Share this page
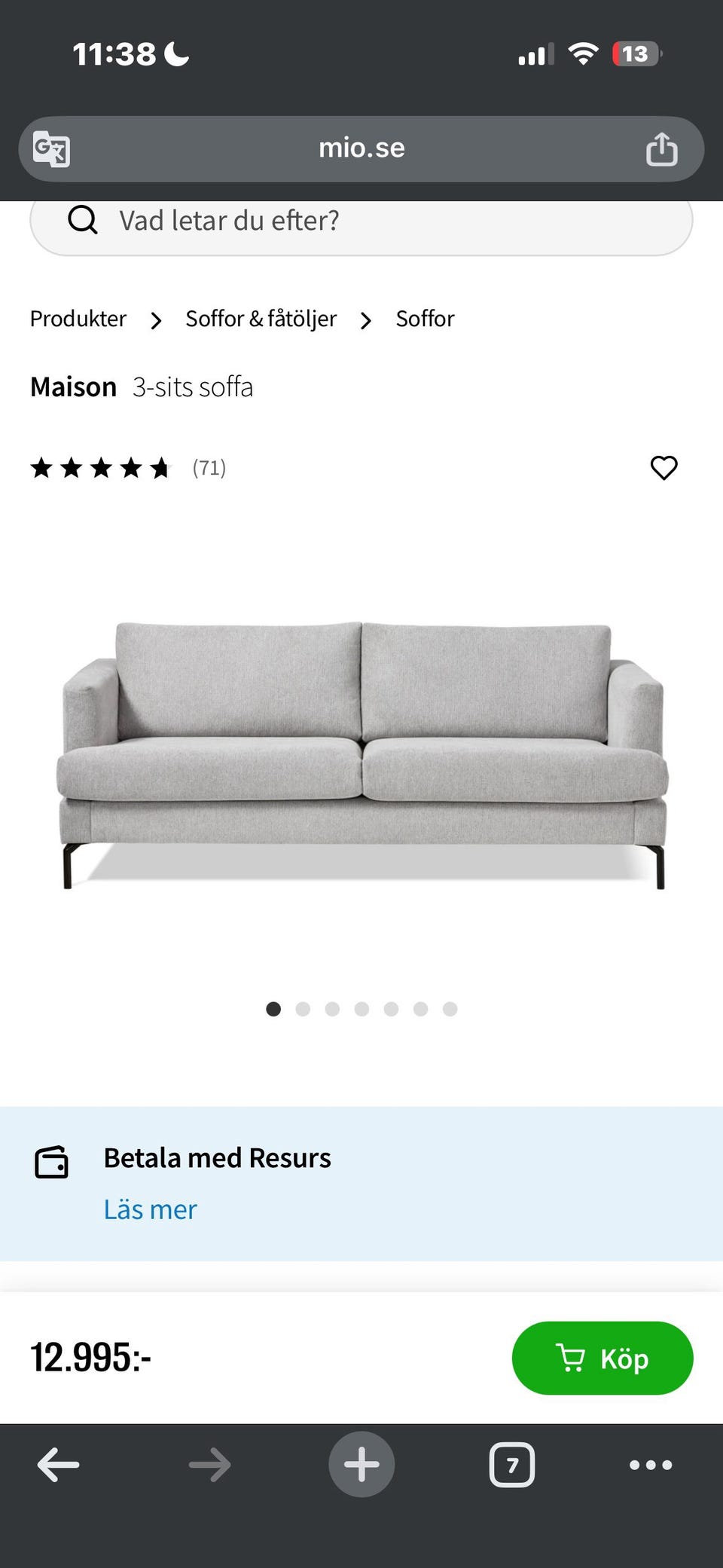Screen dimensions: 723x1568 coord(661,148)
